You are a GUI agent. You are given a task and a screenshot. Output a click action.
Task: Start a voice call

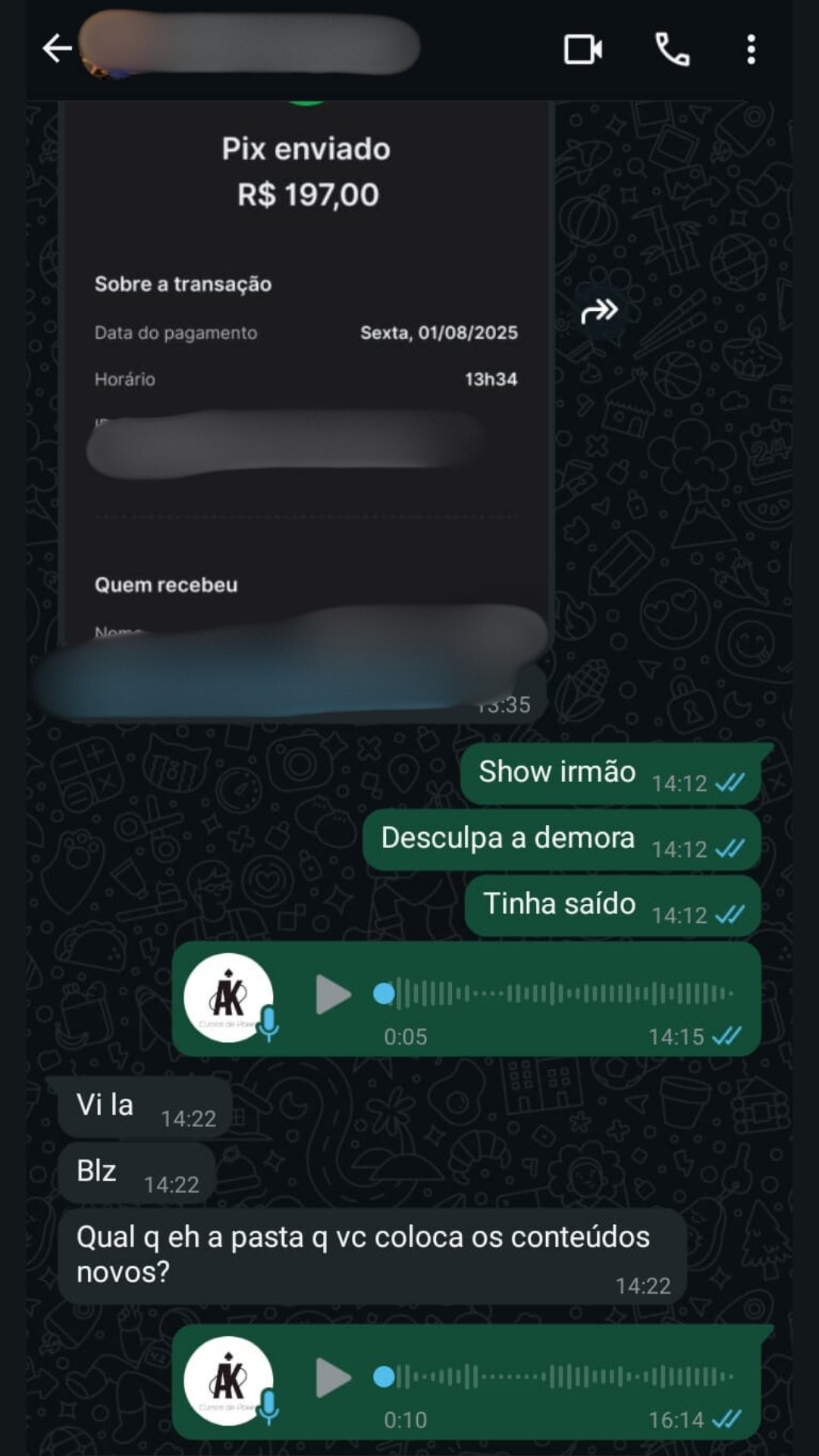pyautogui.click(x=672, y=50)
